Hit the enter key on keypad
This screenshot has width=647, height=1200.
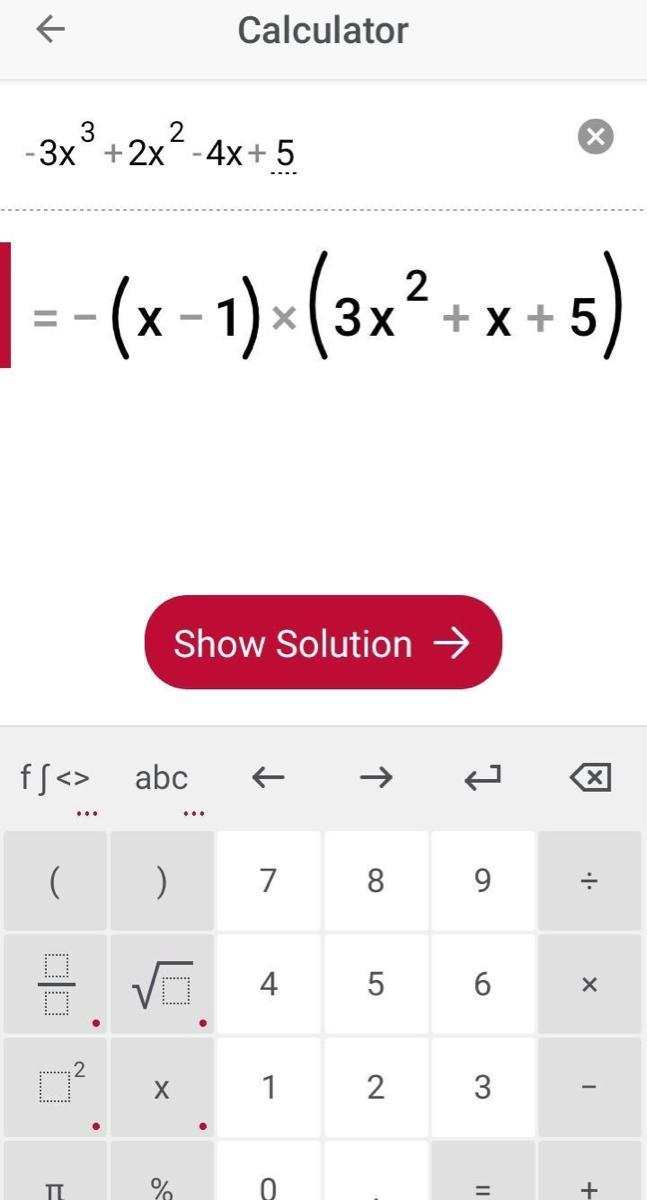point(482,778)
